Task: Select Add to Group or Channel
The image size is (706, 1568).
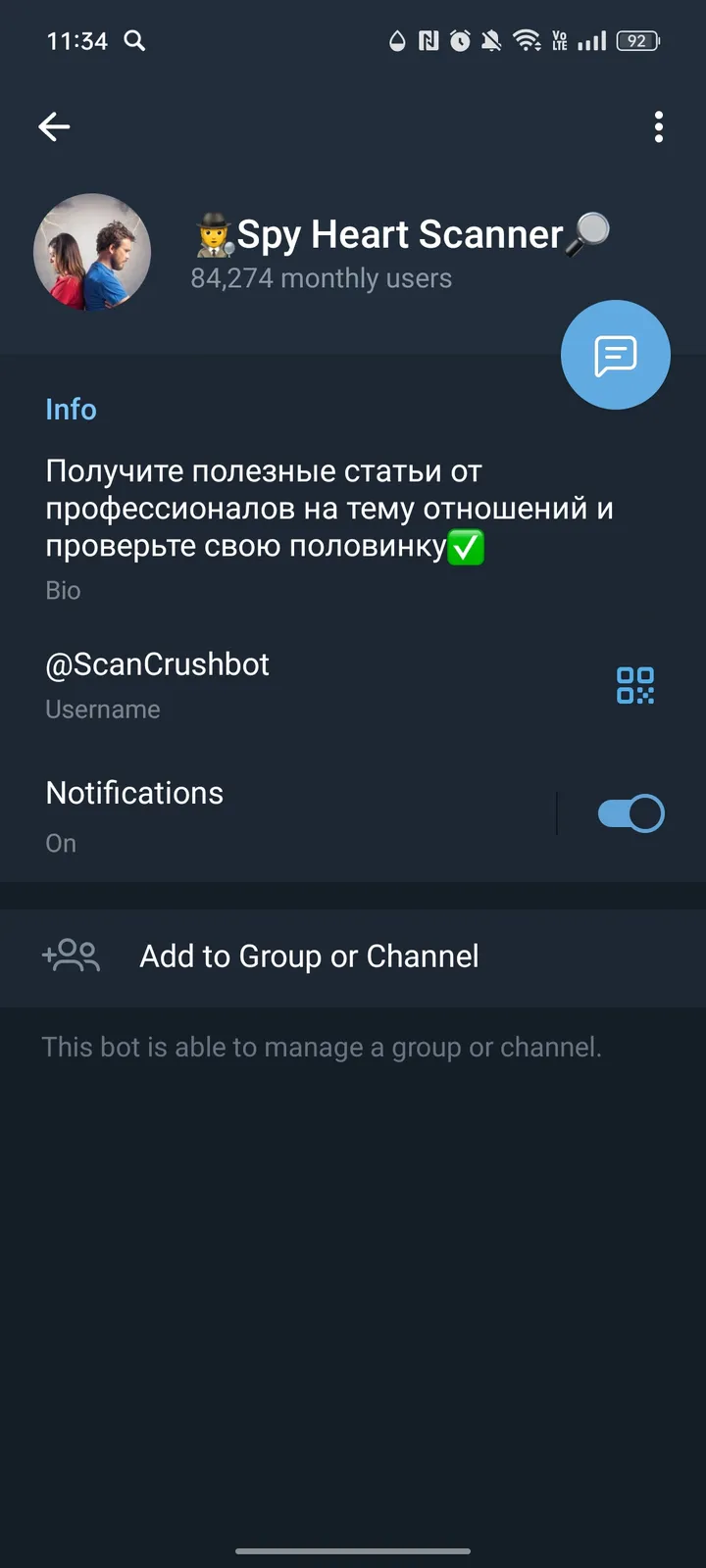Action: [308, 956]
